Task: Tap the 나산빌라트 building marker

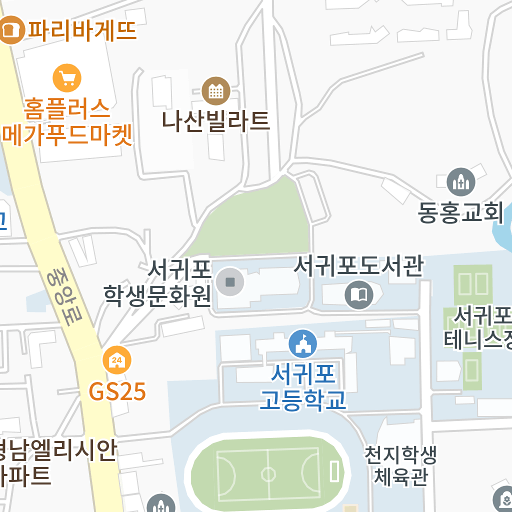Action: pyautogui.click(x=216, y=91)
